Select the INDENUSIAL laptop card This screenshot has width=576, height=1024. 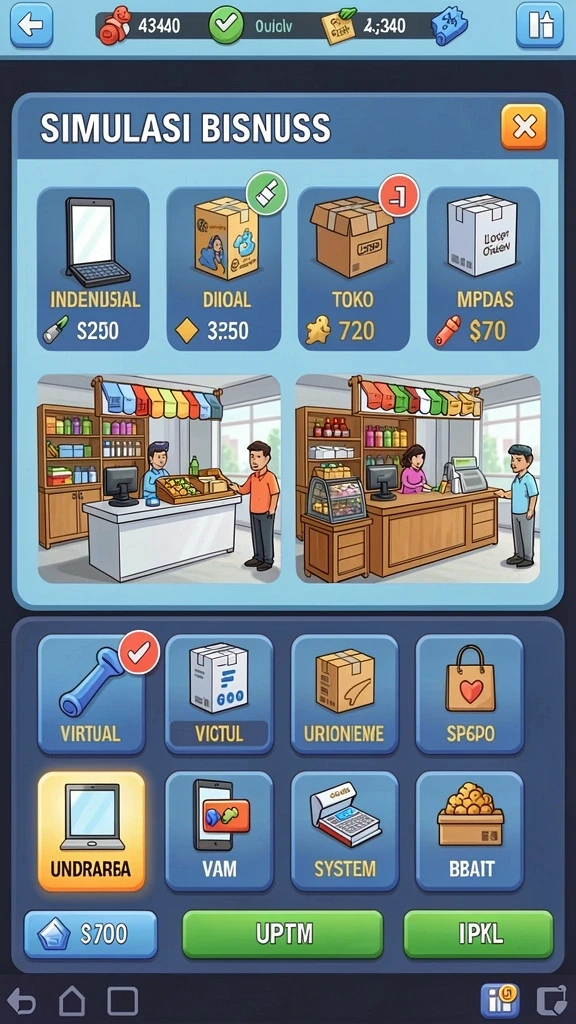[x=93, y=268]
